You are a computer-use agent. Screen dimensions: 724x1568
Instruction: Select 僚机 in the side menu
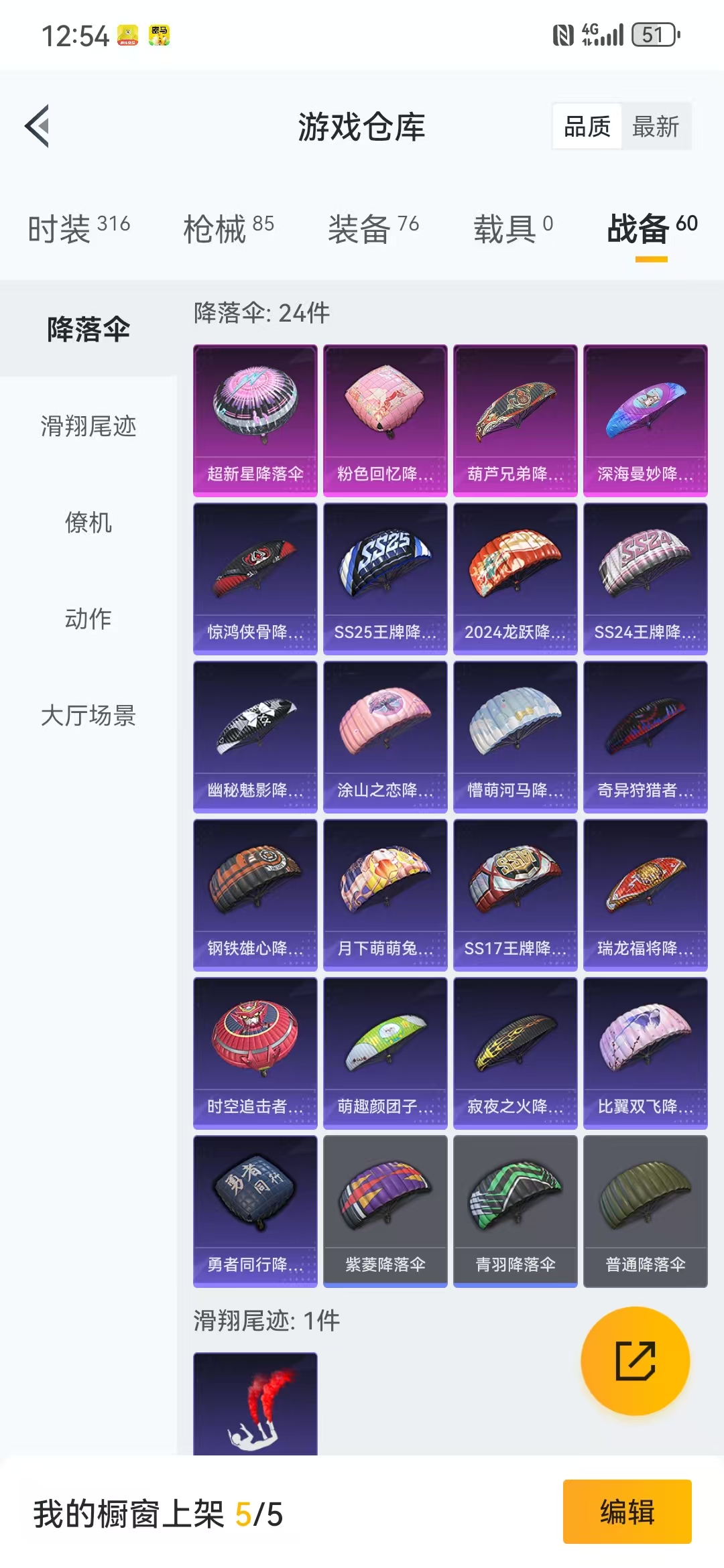[88, 523]
